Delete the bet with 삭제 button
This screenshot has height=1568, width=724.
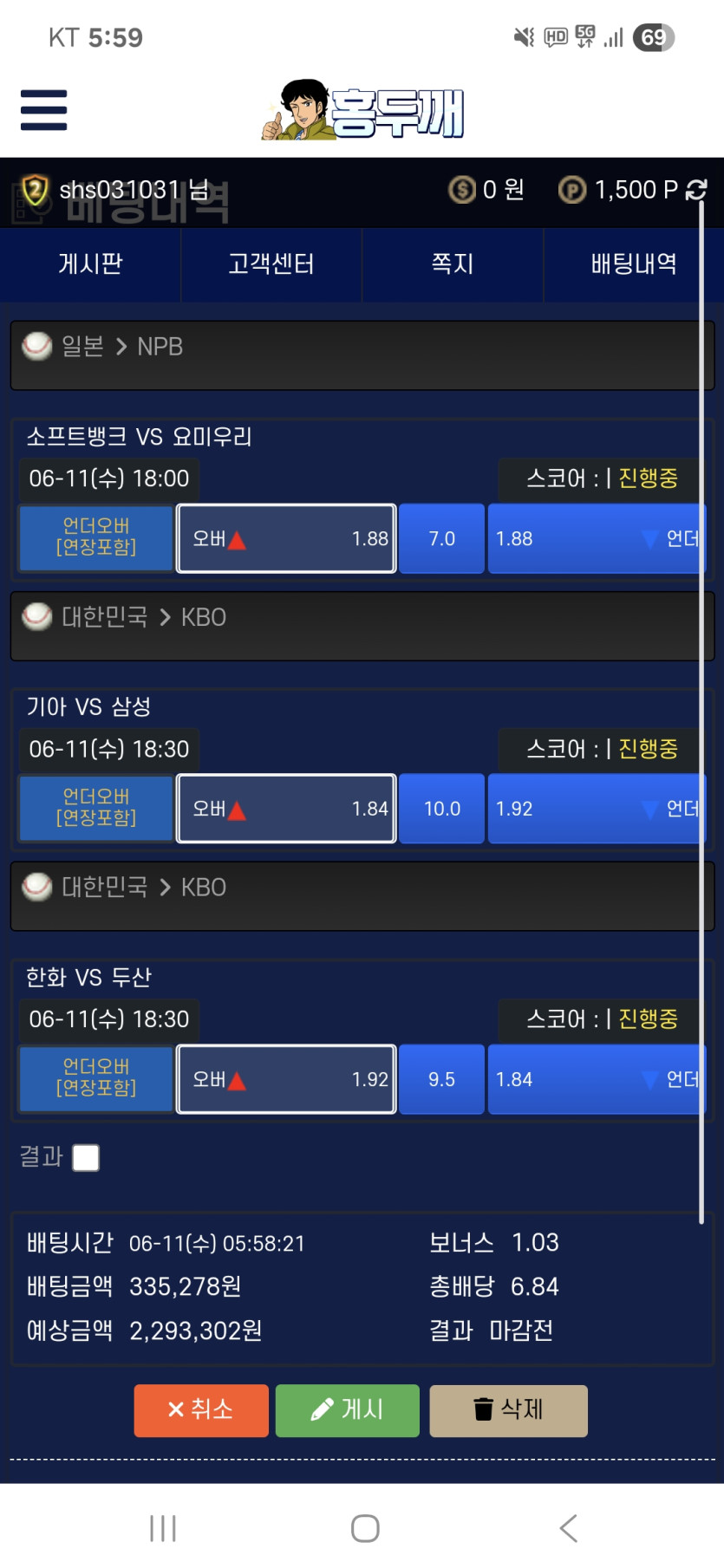tap(509, 1410)
